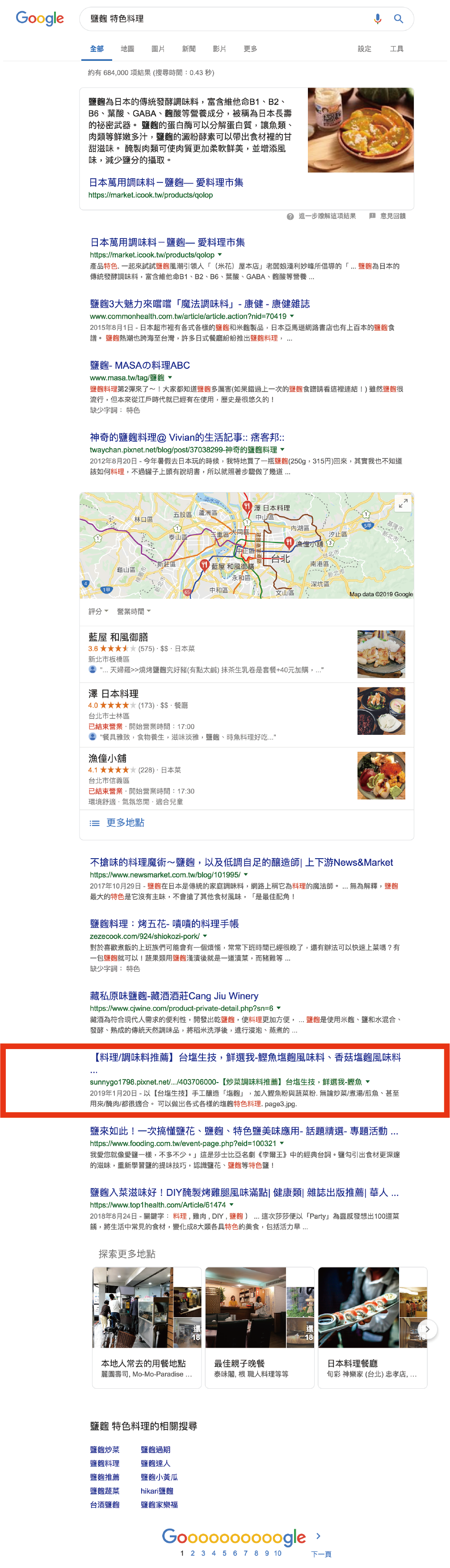Open 【料理/調味料推薦】台塩生技 result
The image size is (450, 1568).
click(245, 1057)
